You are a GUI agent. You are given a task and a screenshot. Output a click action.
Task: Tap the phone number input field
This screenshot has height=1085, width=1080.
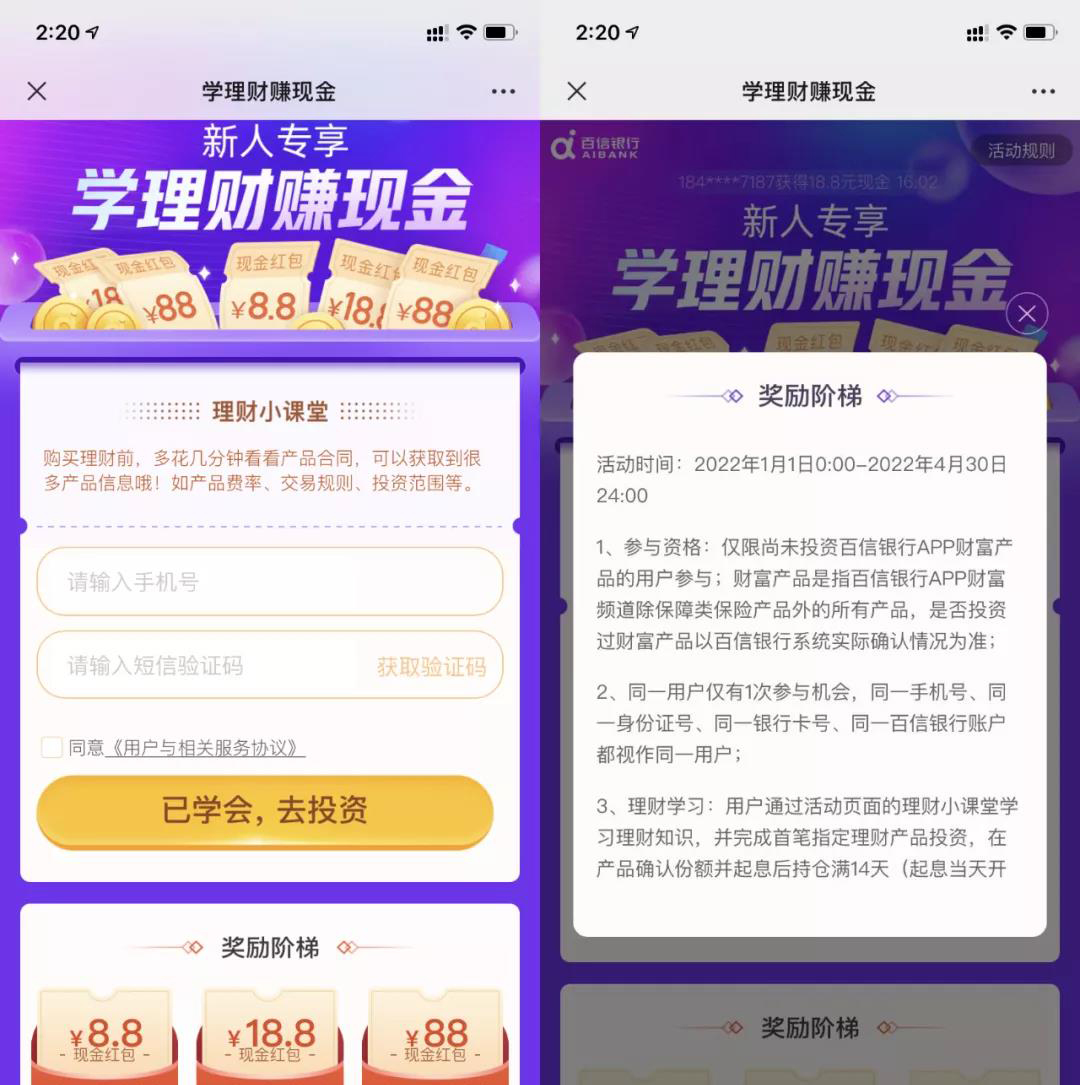point(268,581)
